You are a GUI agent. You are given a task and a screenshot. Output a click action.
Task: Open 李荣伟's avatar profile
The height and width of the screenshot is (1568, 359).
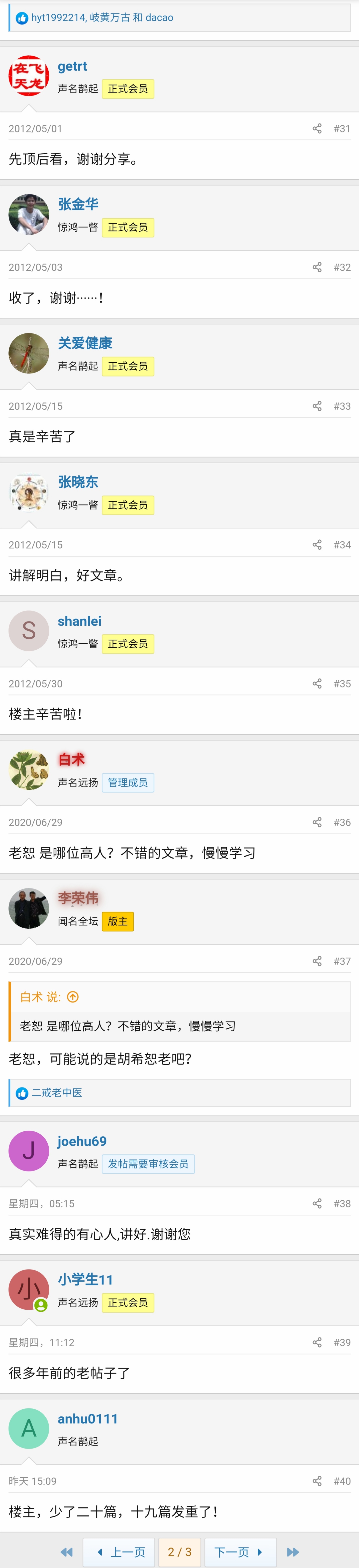[29, 908]
